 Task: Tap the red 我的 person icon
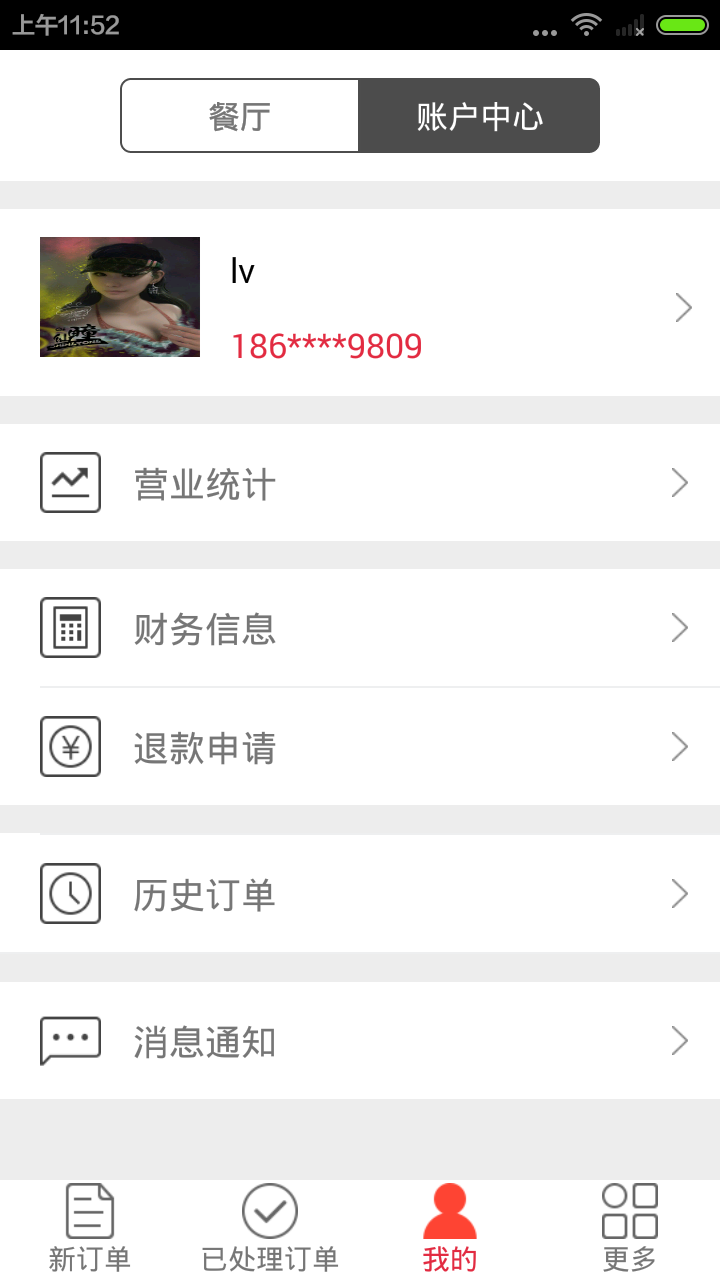tap(448, 1210)
